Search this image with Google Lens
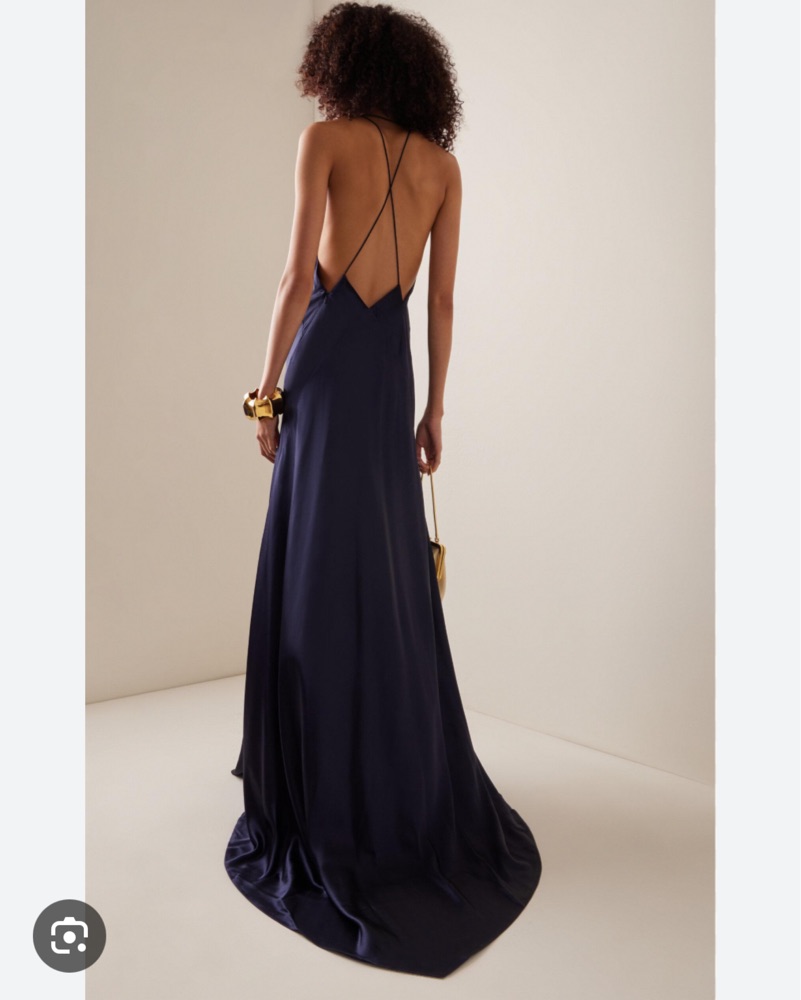Screen dimensions: 801x1000 pyautogui.click(x=69, y=936)
